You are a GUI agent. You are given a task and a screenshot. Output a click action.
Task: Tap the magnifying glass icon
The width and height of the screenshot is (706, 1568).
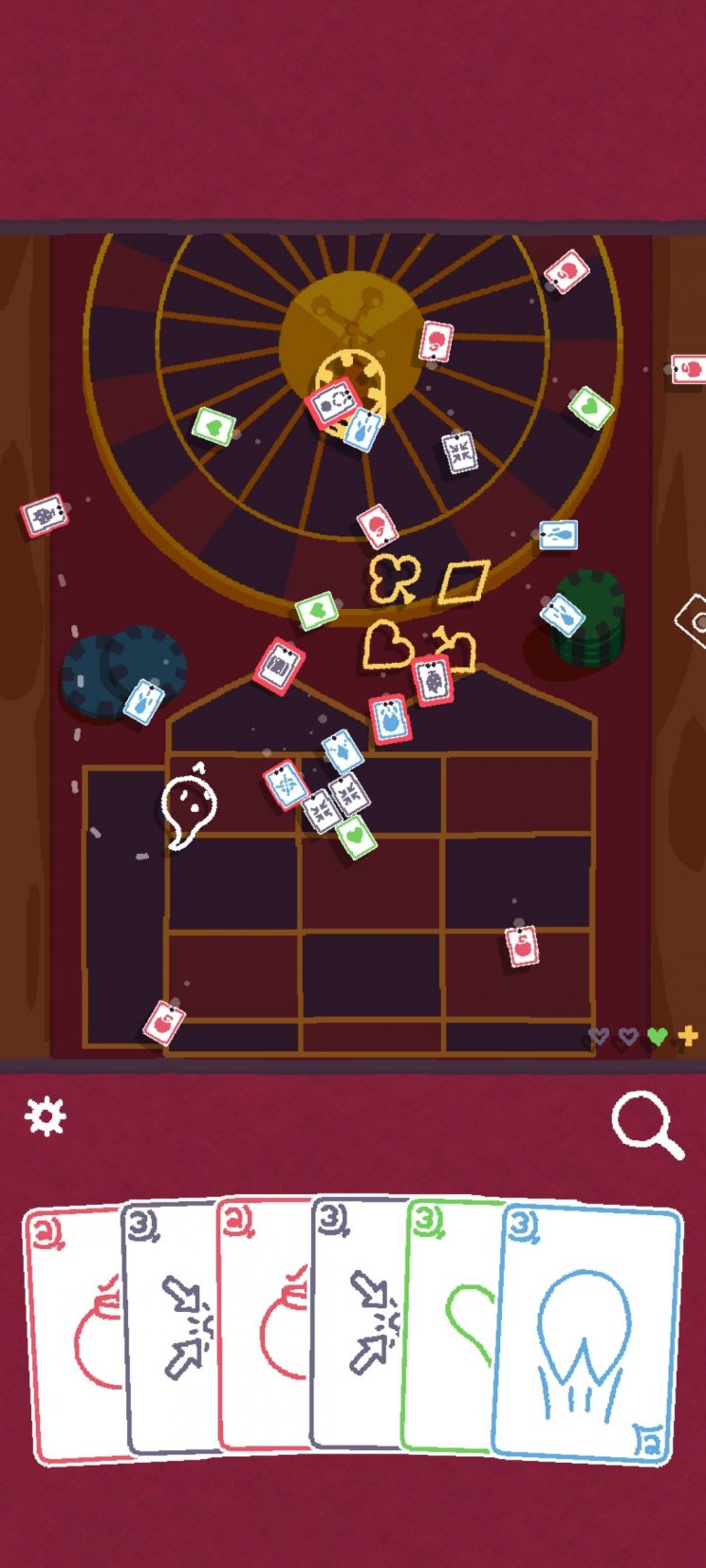pos(646,1125)
